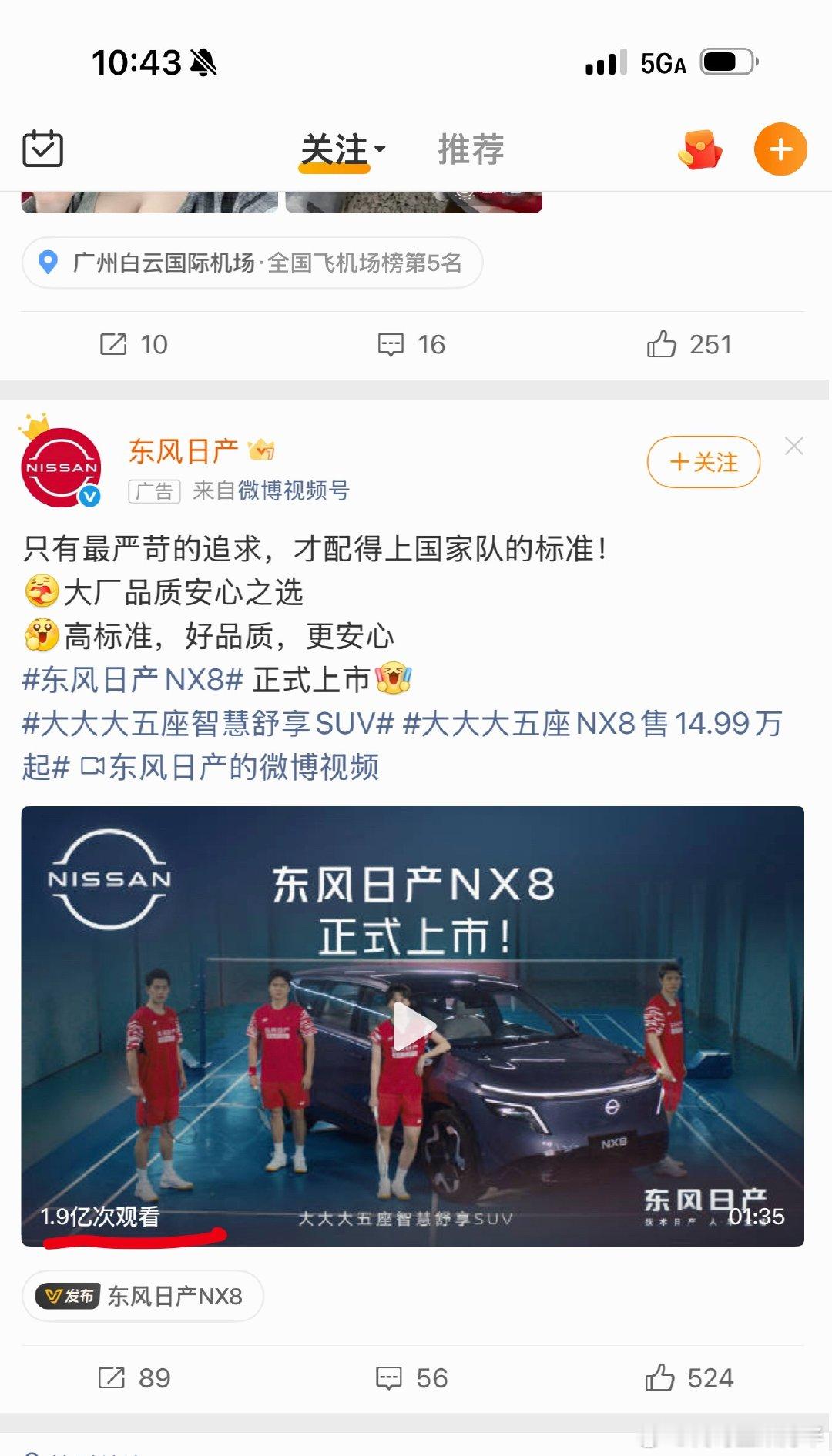Stay on the 关注 tab

[335, 149]
